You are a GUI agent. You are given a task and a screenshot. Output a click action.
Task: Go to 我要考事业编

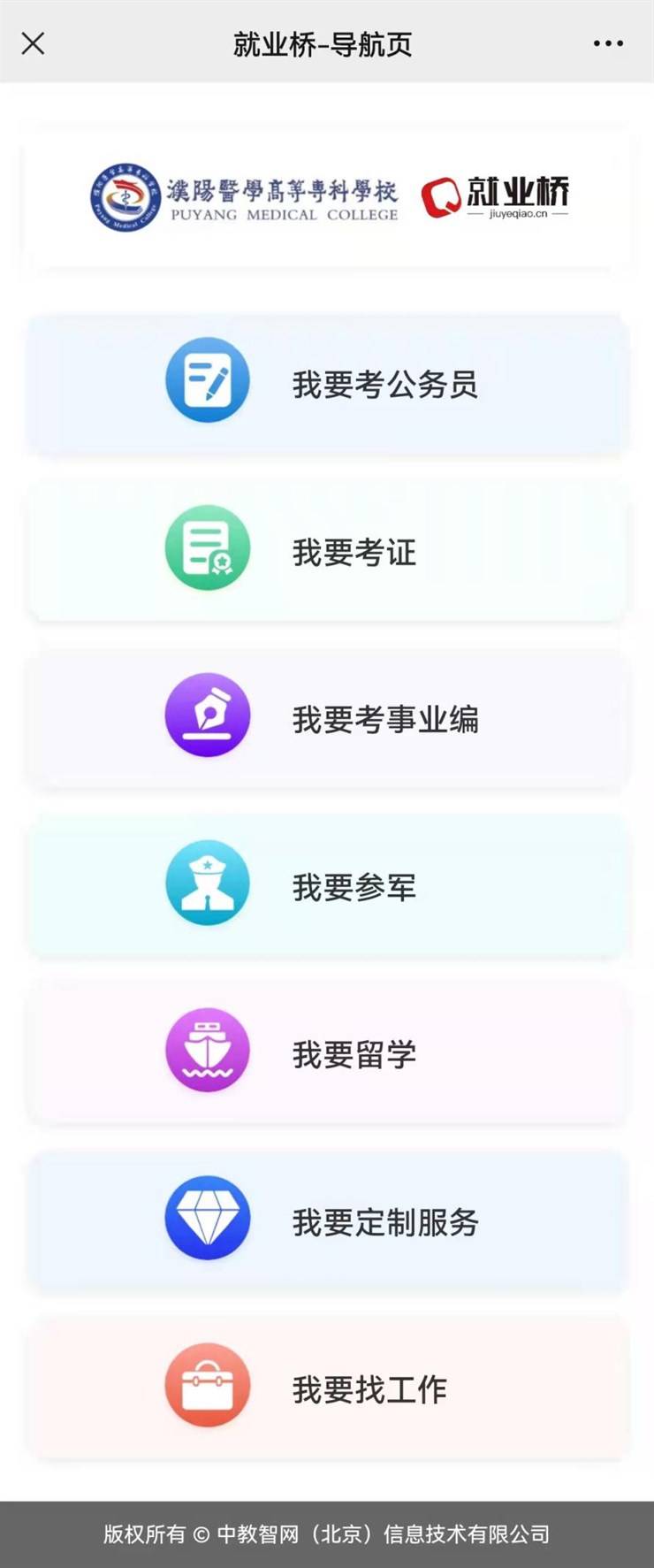(327, 718)
